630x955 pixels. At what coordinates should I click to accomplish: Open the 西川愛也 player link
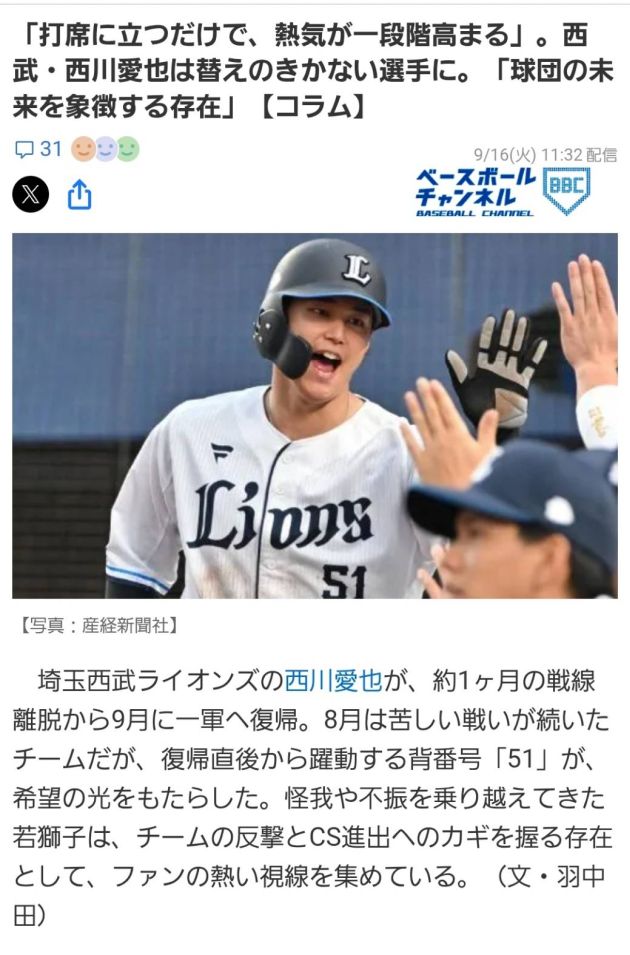coord(334,681)
